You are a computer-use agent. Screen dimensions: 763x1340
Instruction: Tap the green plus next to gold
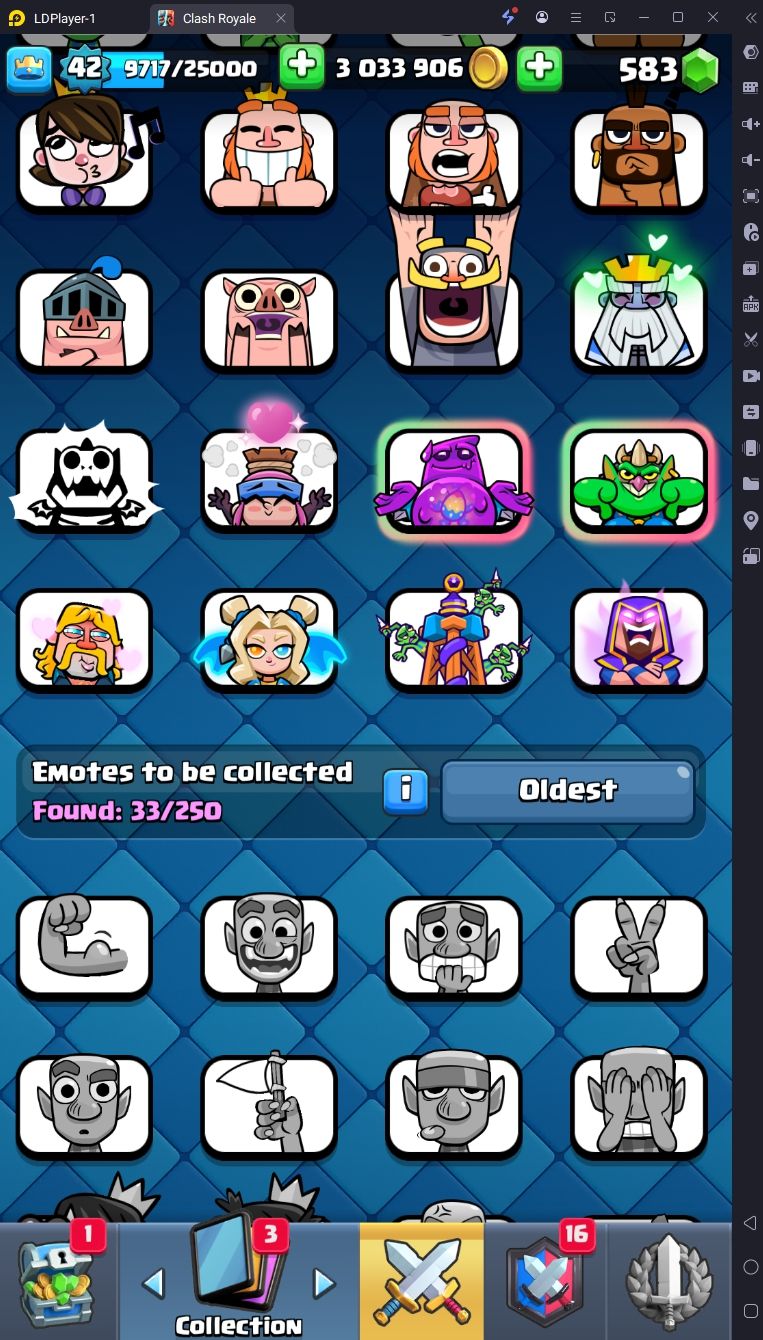pyautogui.click(x=539, y=68)
